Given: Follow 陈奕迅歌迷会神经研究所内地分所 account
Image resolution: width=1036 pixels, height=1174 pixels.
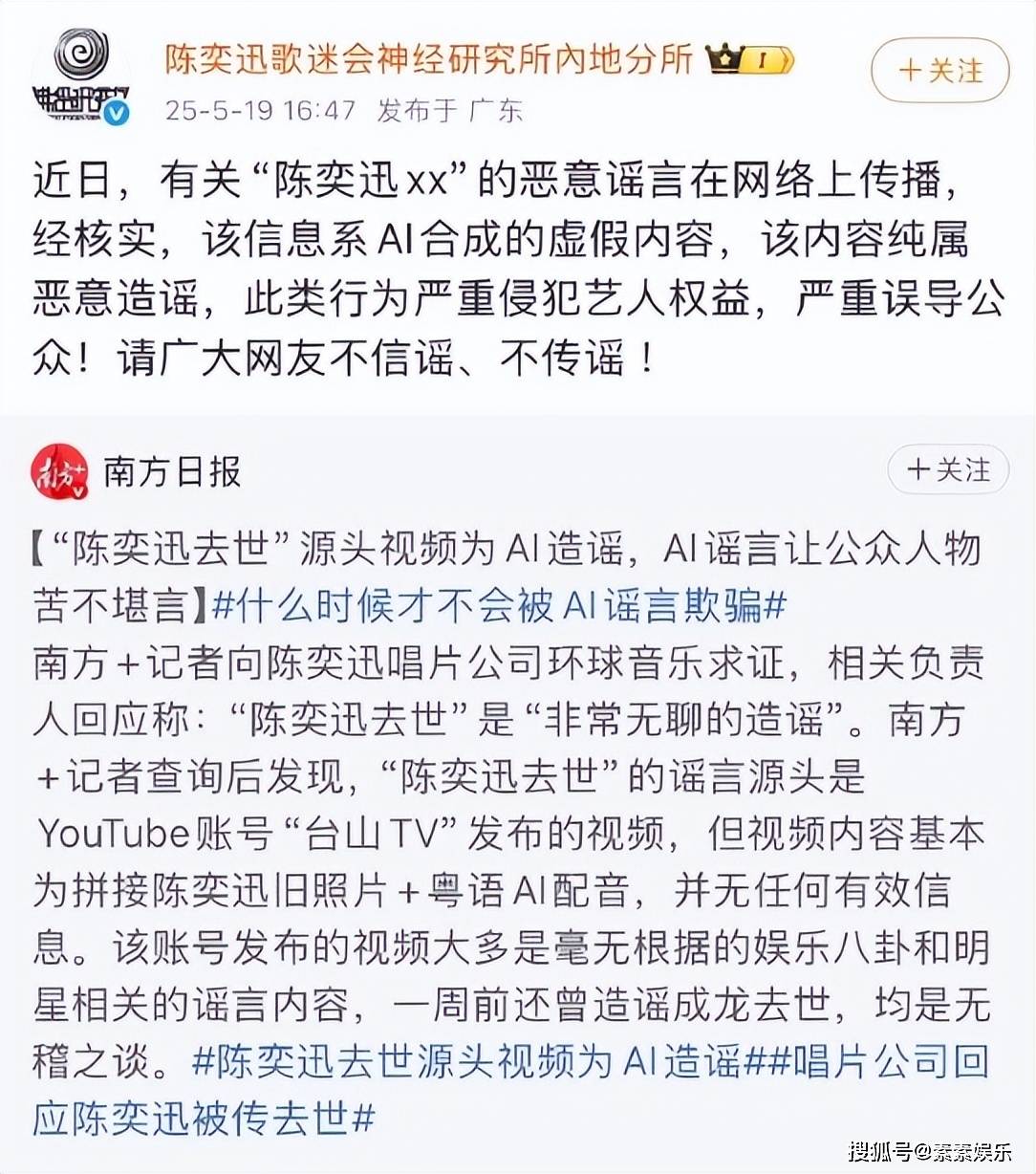Looking at the screenshot, I should (939, 71).
